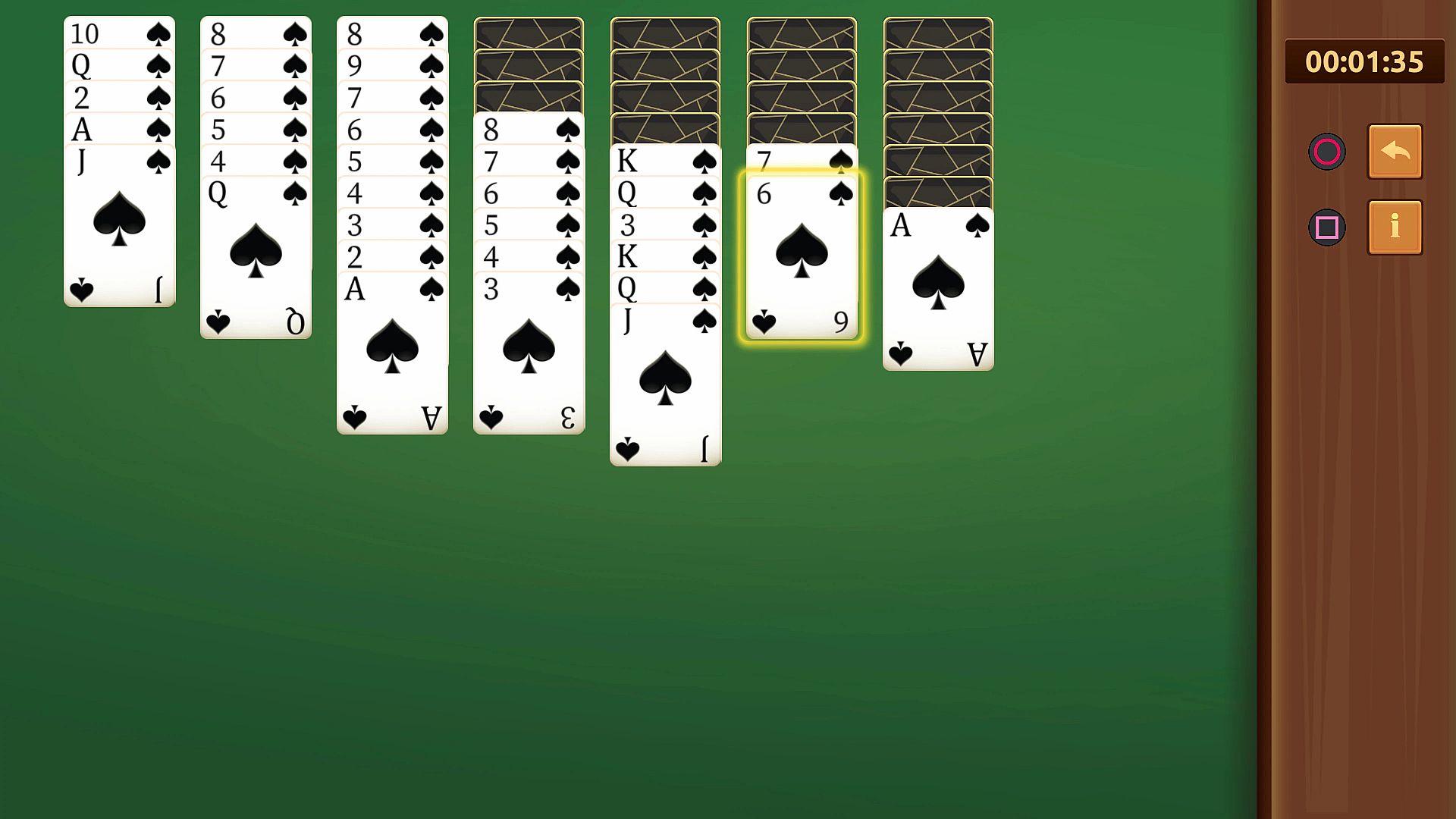This screenshot has width=1456, height=819.
Task: Tap the 7 of spades above the 6
Action: (802, 159)
